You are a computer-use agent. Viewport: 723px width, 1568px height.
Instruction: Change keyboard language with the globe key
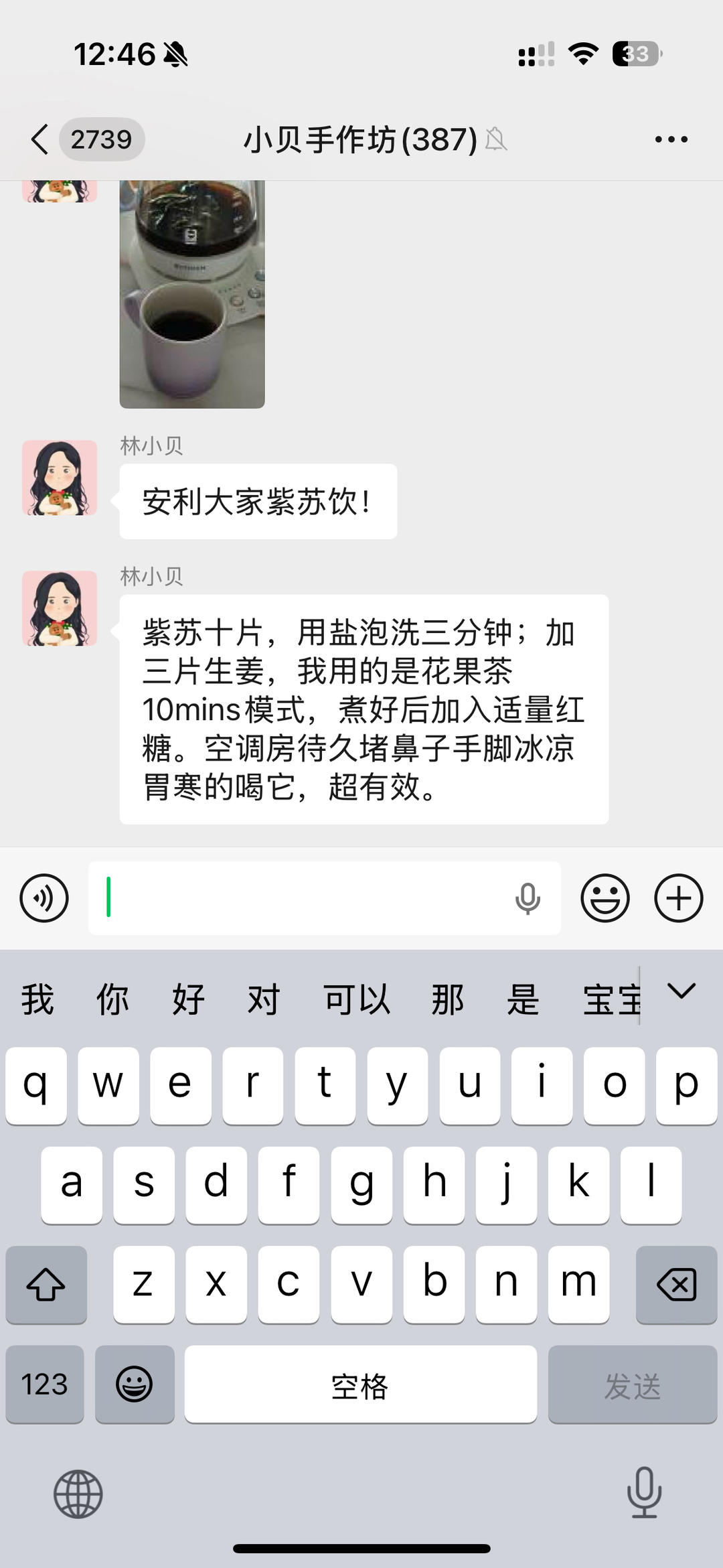click(x=78, y=1494)
